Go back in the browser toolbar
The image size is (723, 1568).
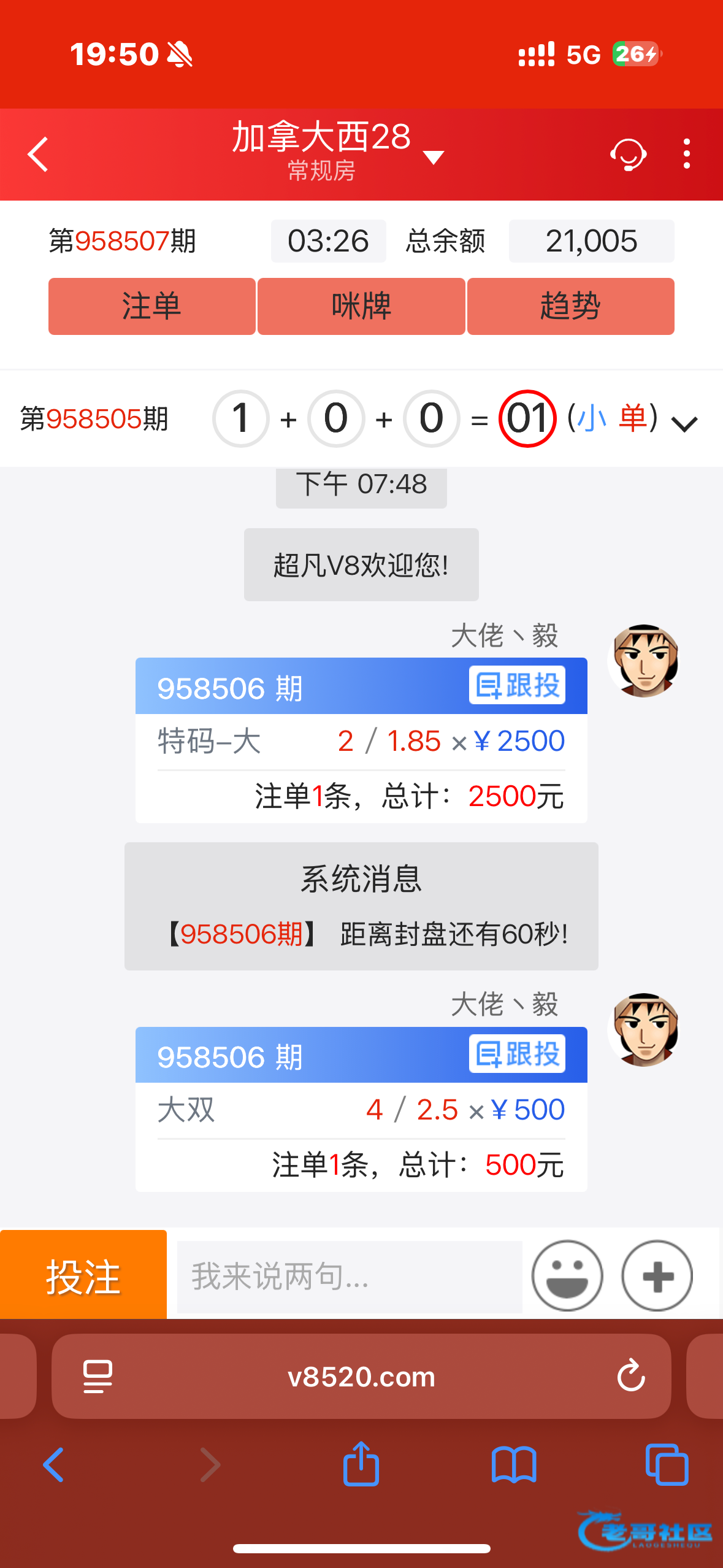pos(54,1464)
